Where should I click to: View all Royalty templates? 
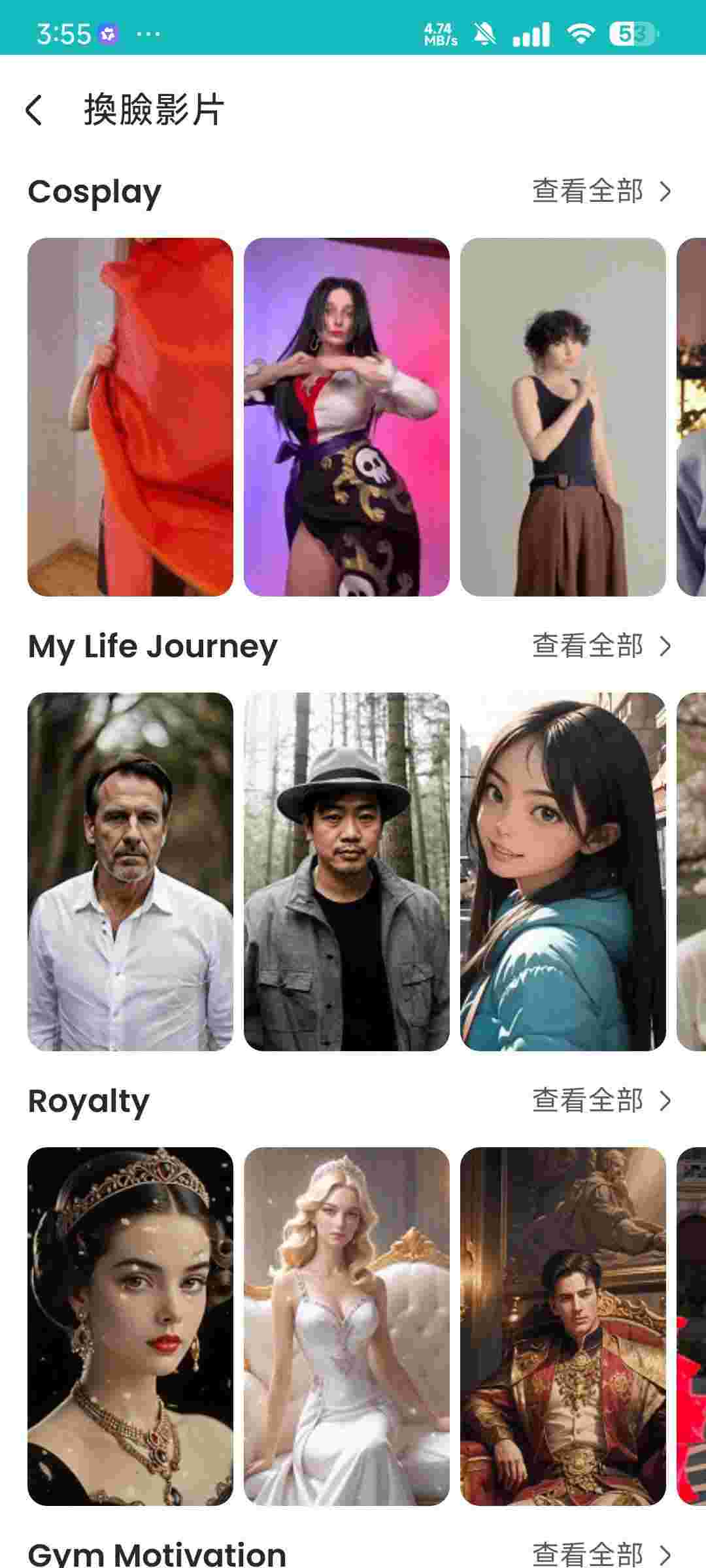601,1101
